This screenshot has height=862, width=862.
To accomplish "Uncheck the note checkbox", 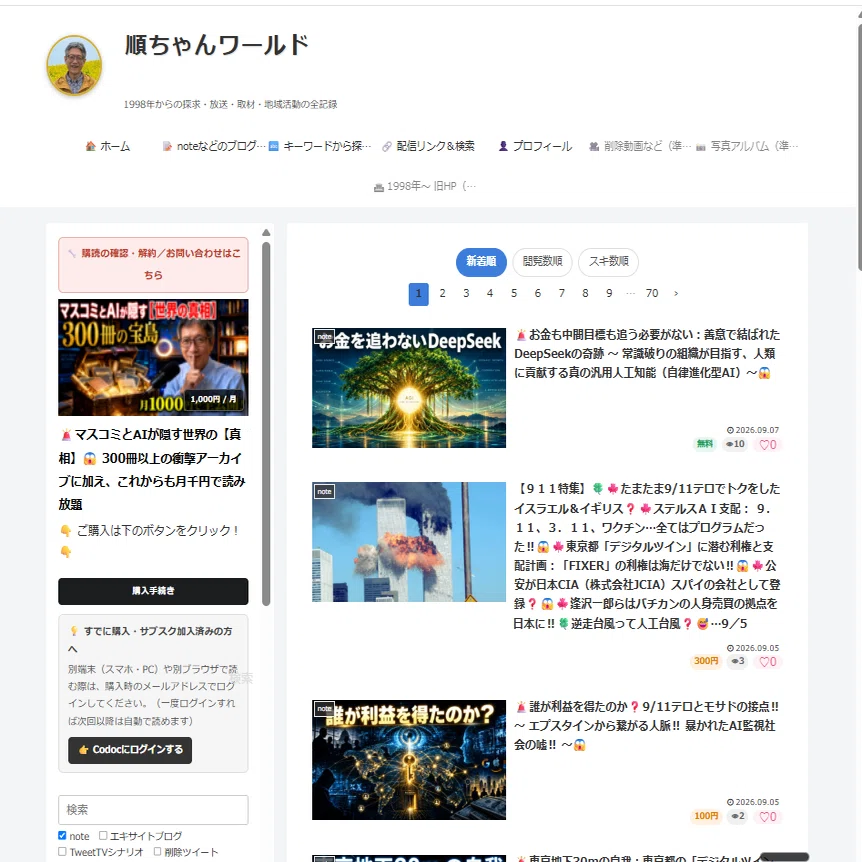I will [x=62, y=836].
